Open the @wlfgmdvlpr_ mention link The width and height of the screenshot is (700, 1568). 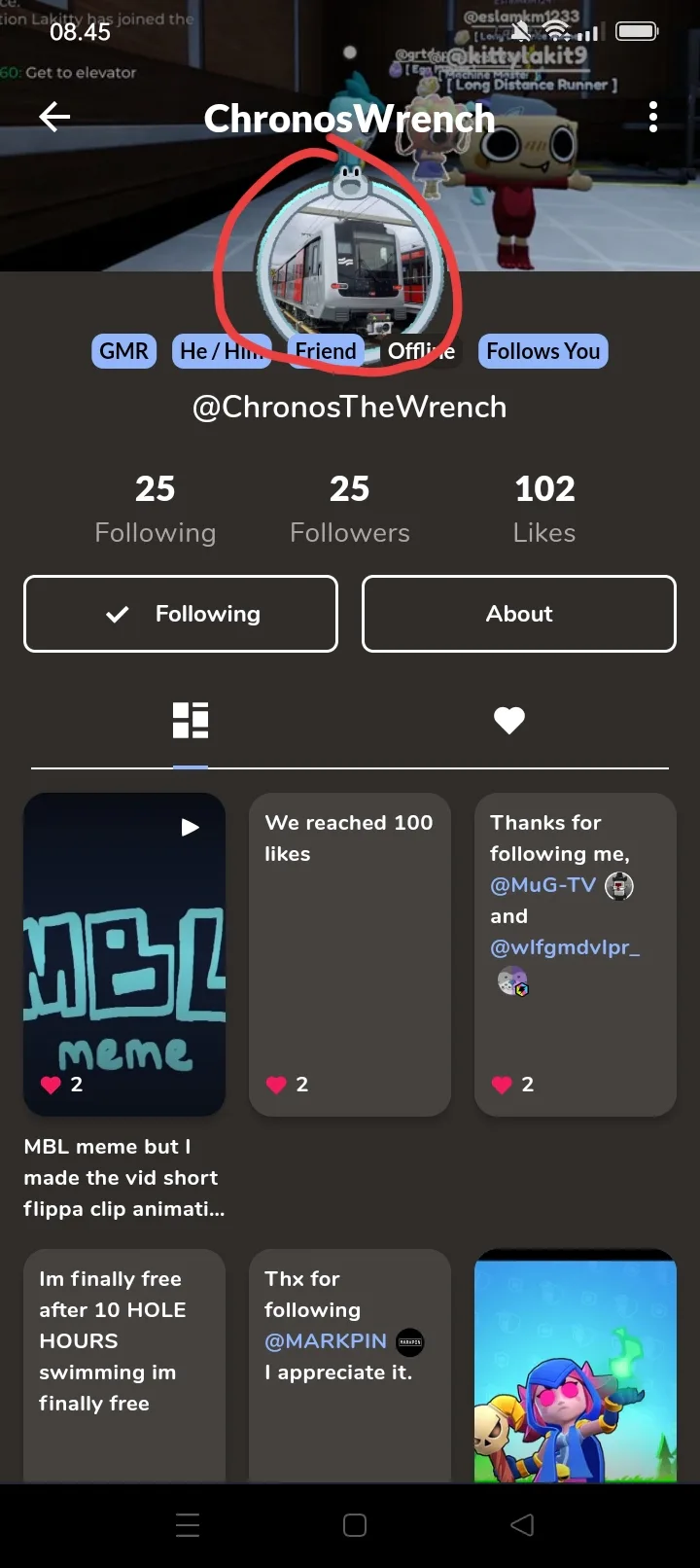coord(565,947)
